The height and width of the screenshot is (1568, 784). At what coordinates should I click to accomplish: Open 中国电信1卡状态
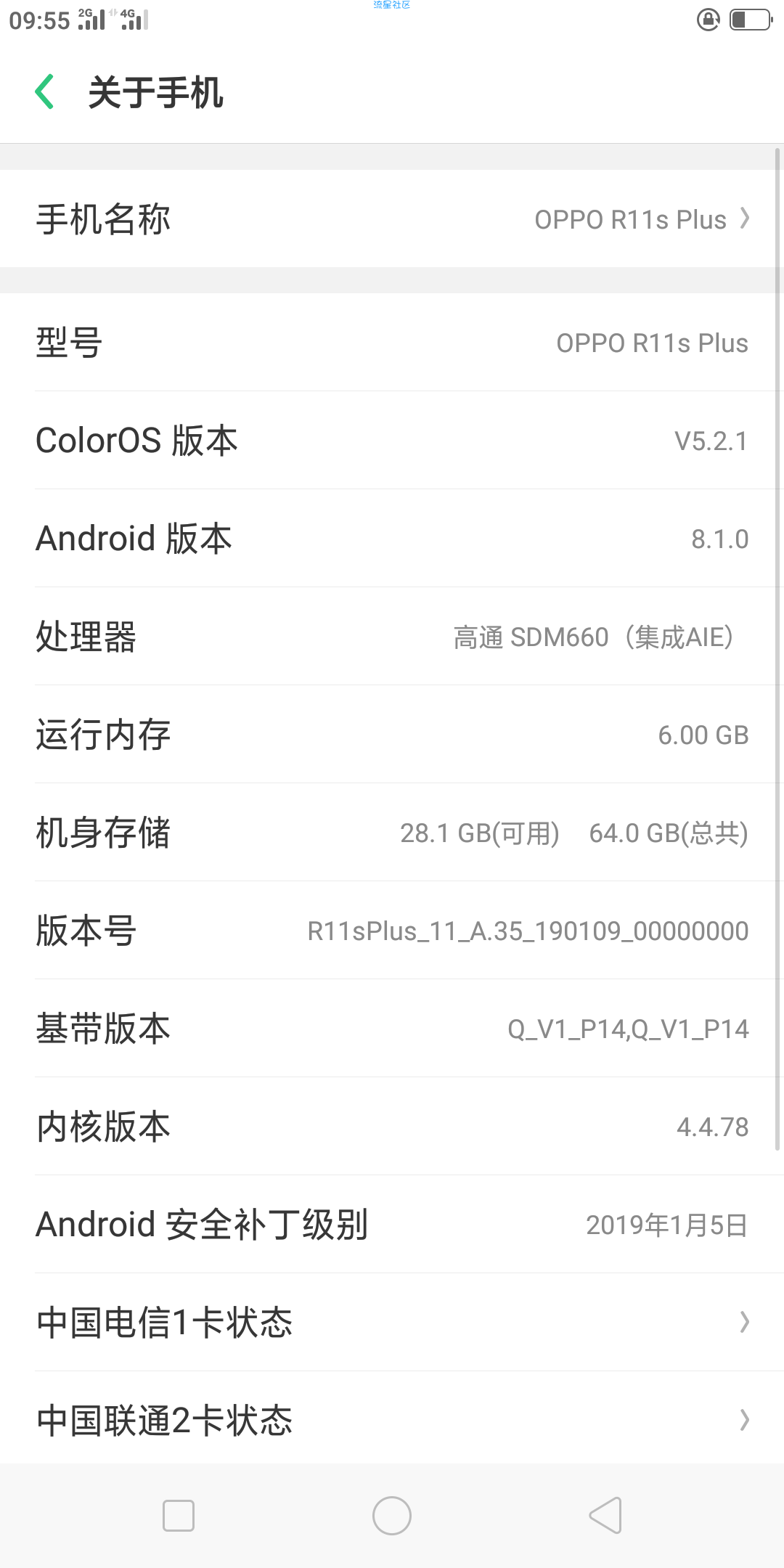point(392,1322)
